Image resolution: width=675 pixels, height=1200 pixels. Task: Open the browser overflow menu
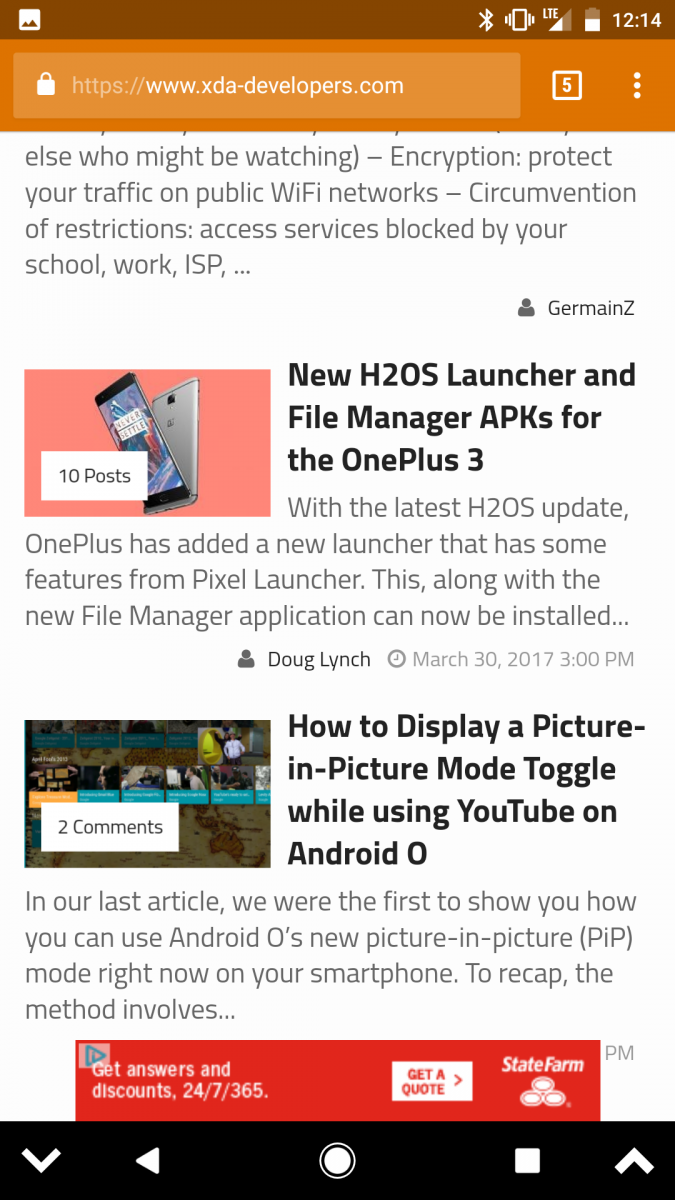tap(637, 86)
